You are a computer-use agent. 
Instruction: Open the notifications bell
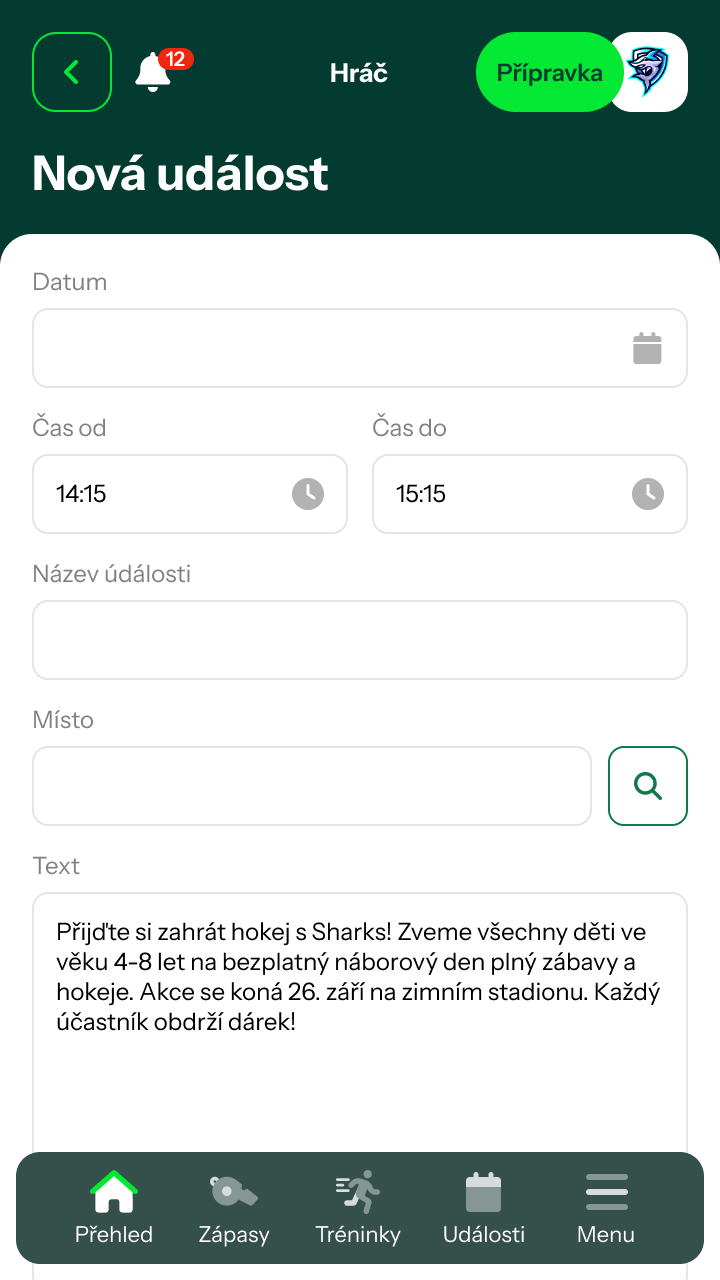point(154,72)
